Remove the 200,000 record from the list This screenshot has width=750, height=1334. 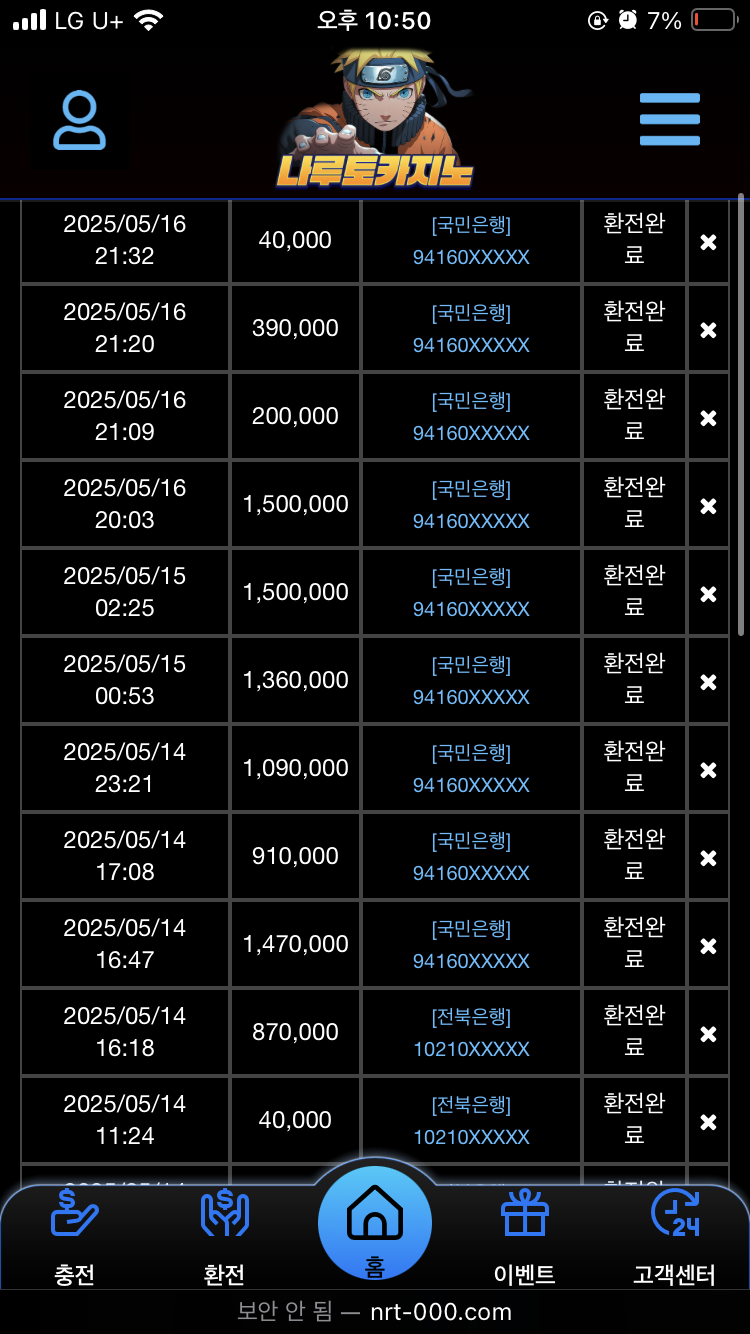click(x=708, y=418)
